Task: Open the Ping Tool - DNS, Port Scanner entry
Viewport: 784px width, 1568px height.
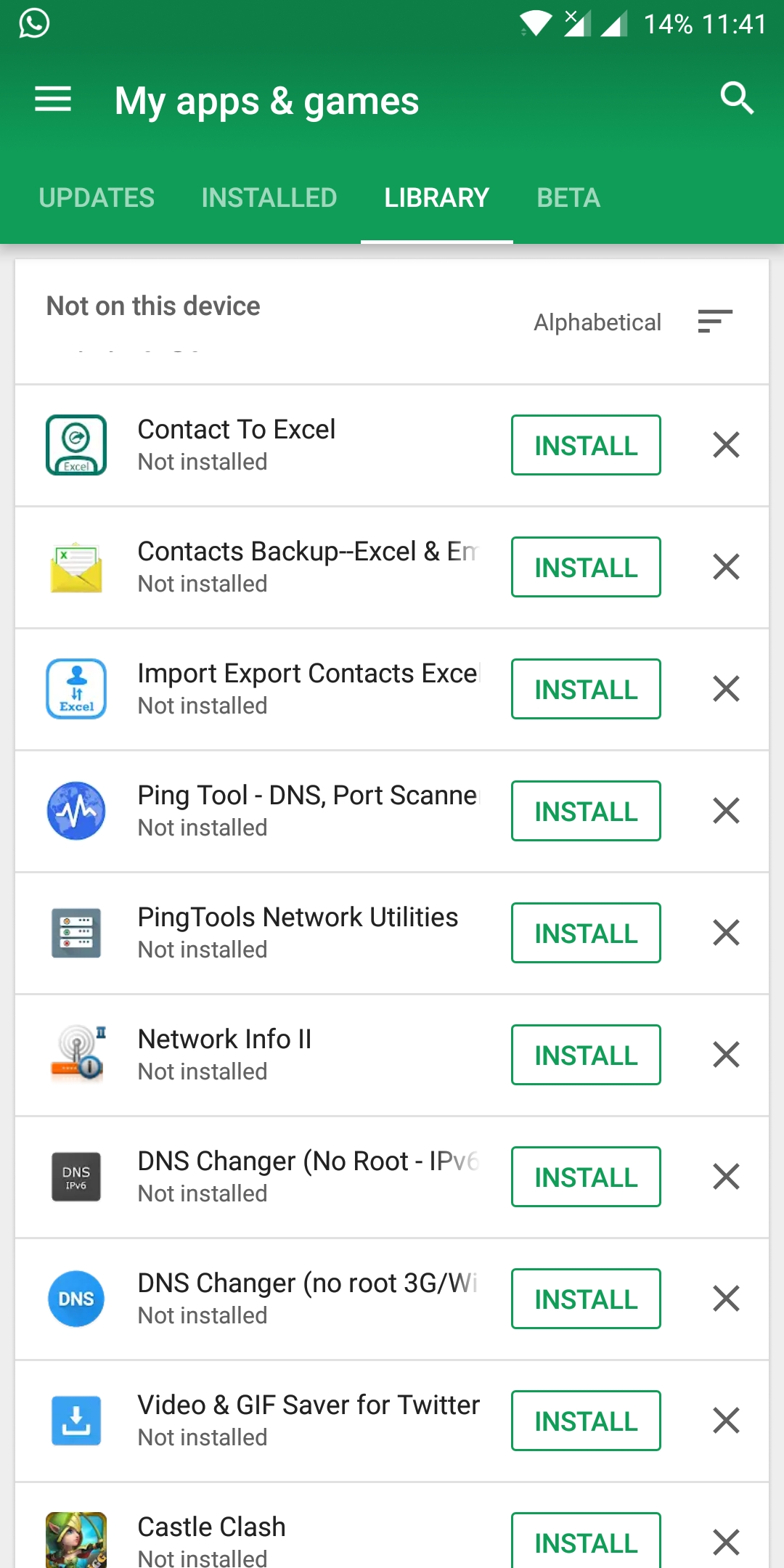Action: 261,811
